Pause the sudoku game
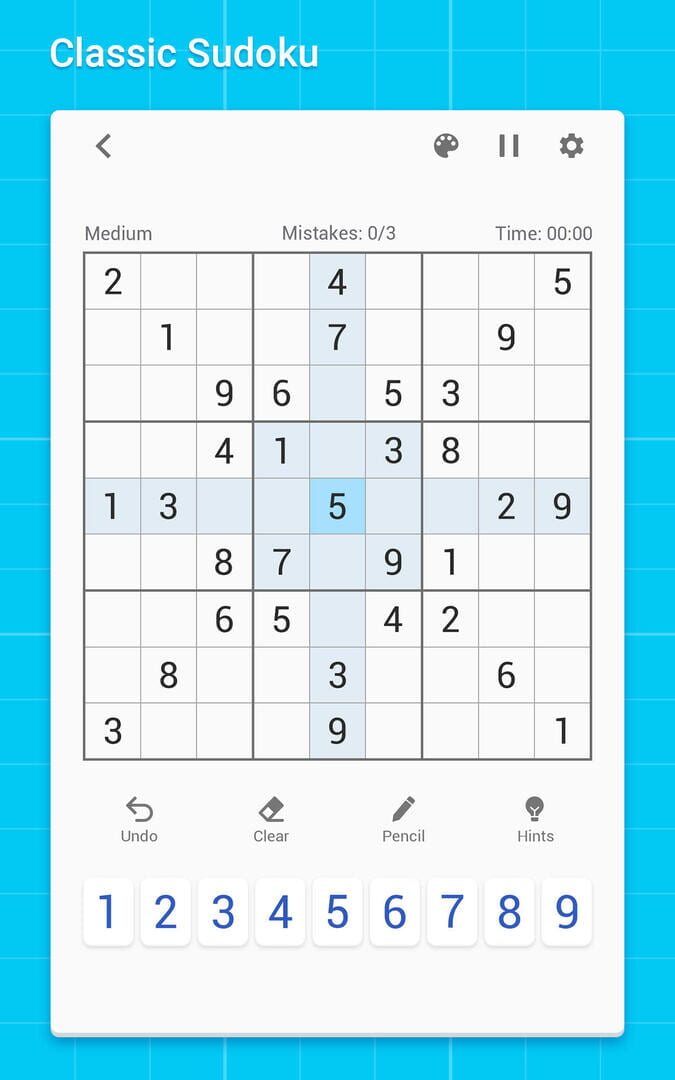The image size is (675, 1080). pos(509,146)
